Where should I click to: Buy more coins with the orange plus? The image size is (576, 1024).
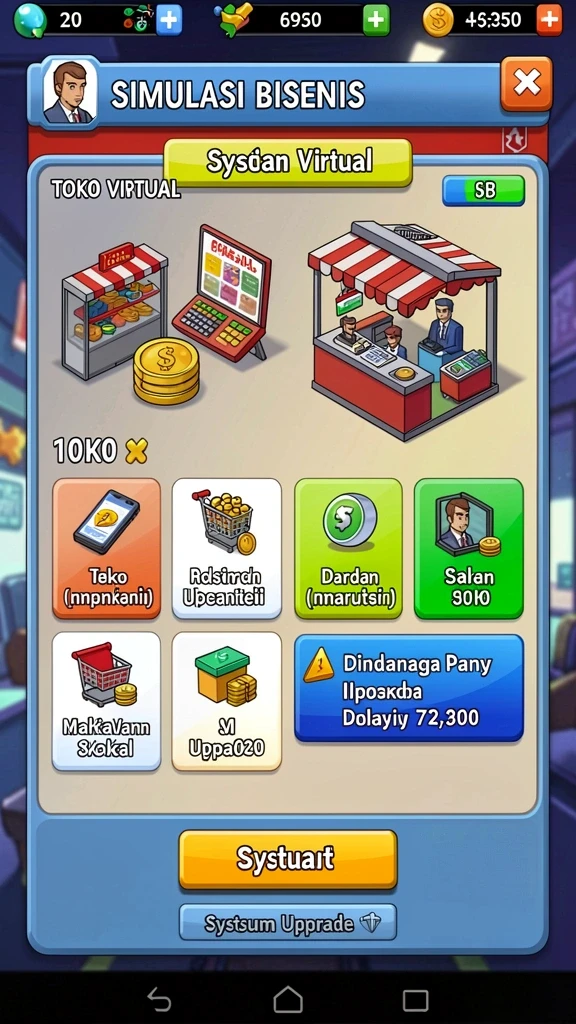[x=549, y=20]
